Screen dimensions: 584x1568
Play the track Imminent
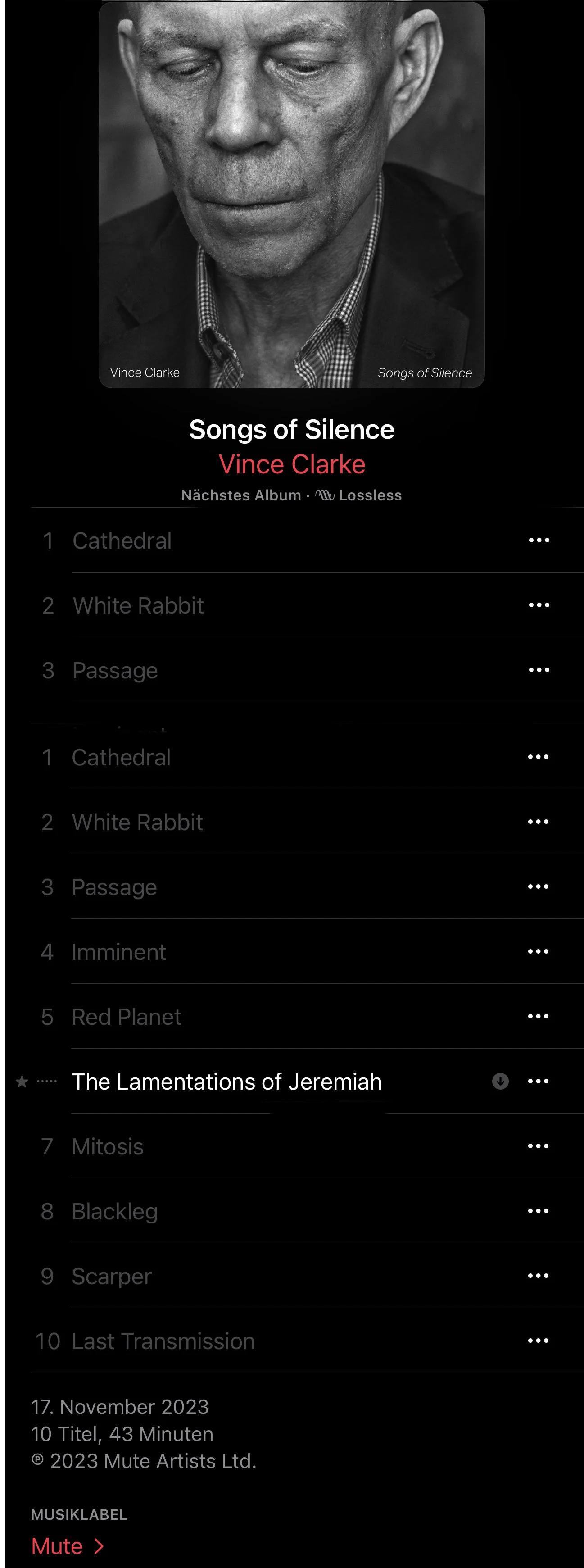coord(118,952)
